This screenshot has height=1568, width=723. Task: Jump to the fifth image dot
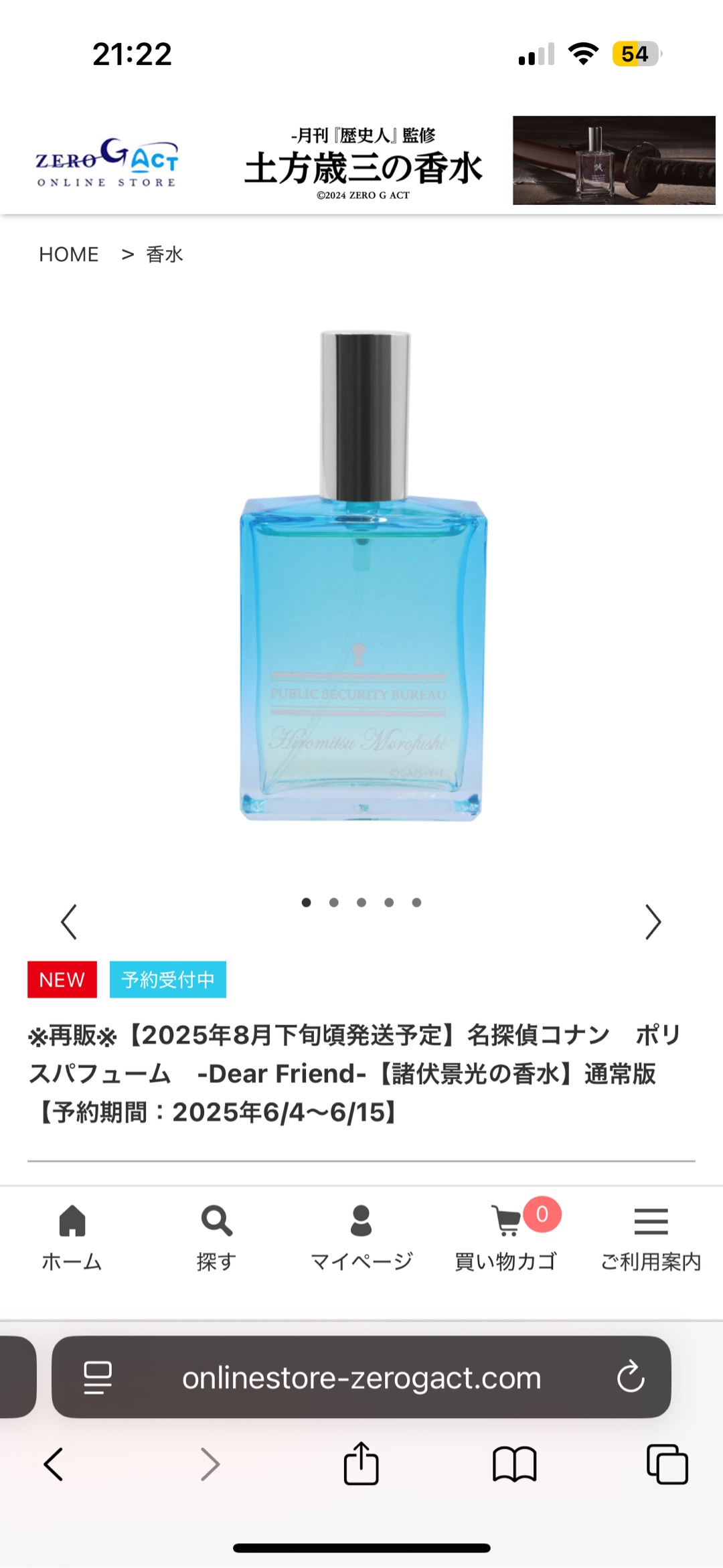pos(416,903)
